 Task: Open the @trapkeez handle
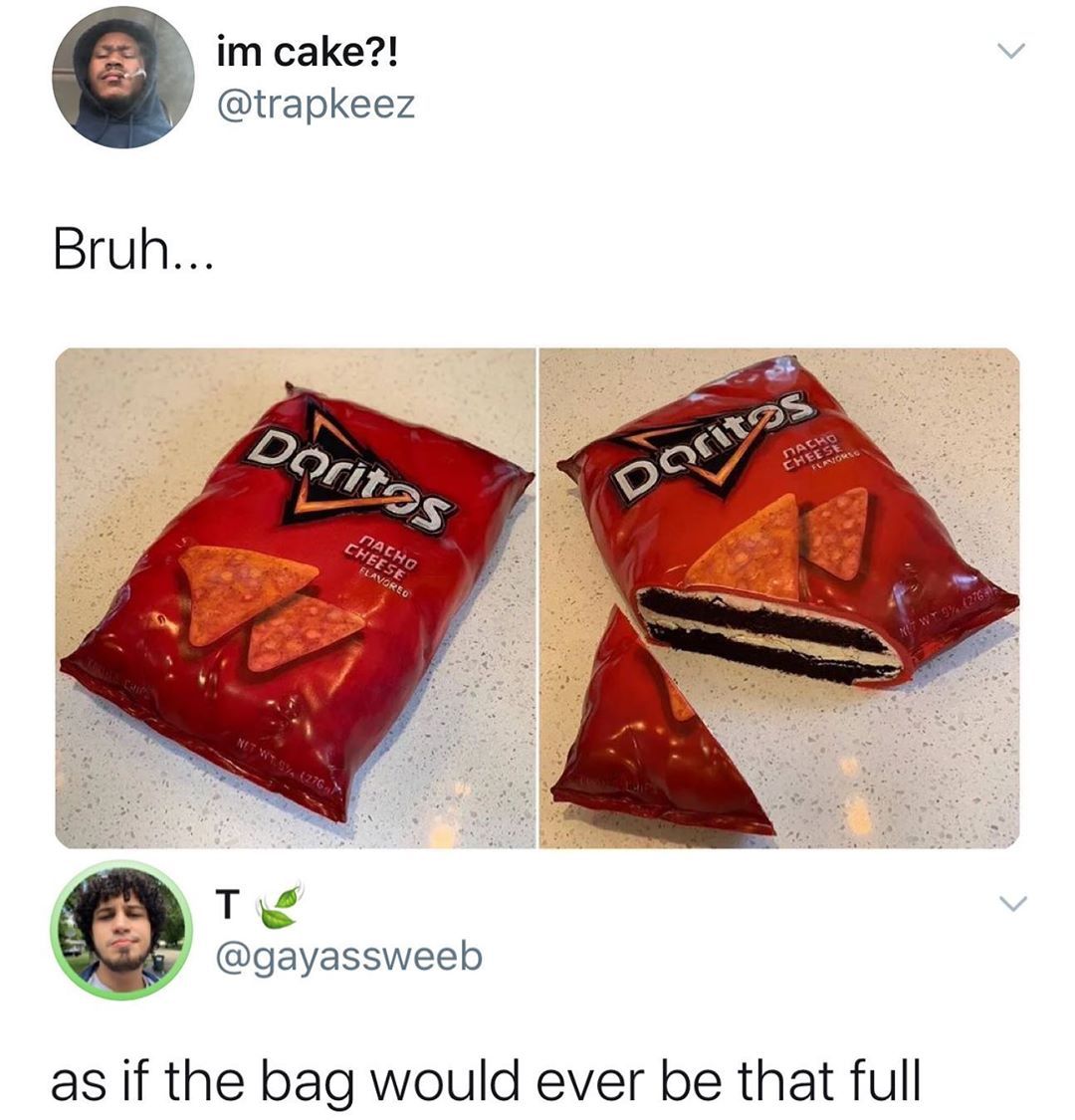pos(316,104)
